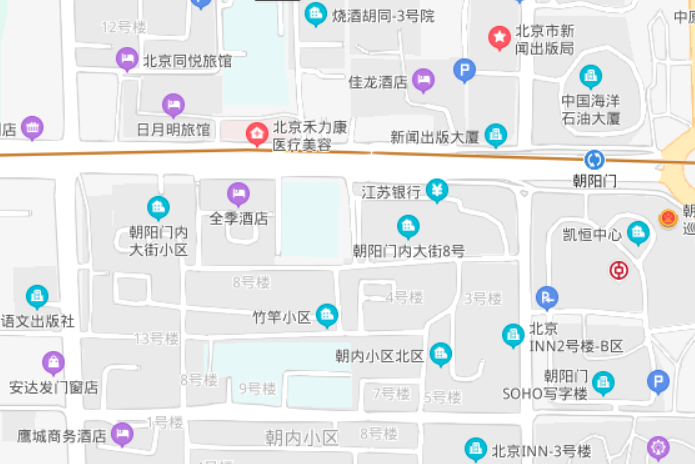
Task: Tap the 凯恒中心 building marker
Action: tap(638, 234)
